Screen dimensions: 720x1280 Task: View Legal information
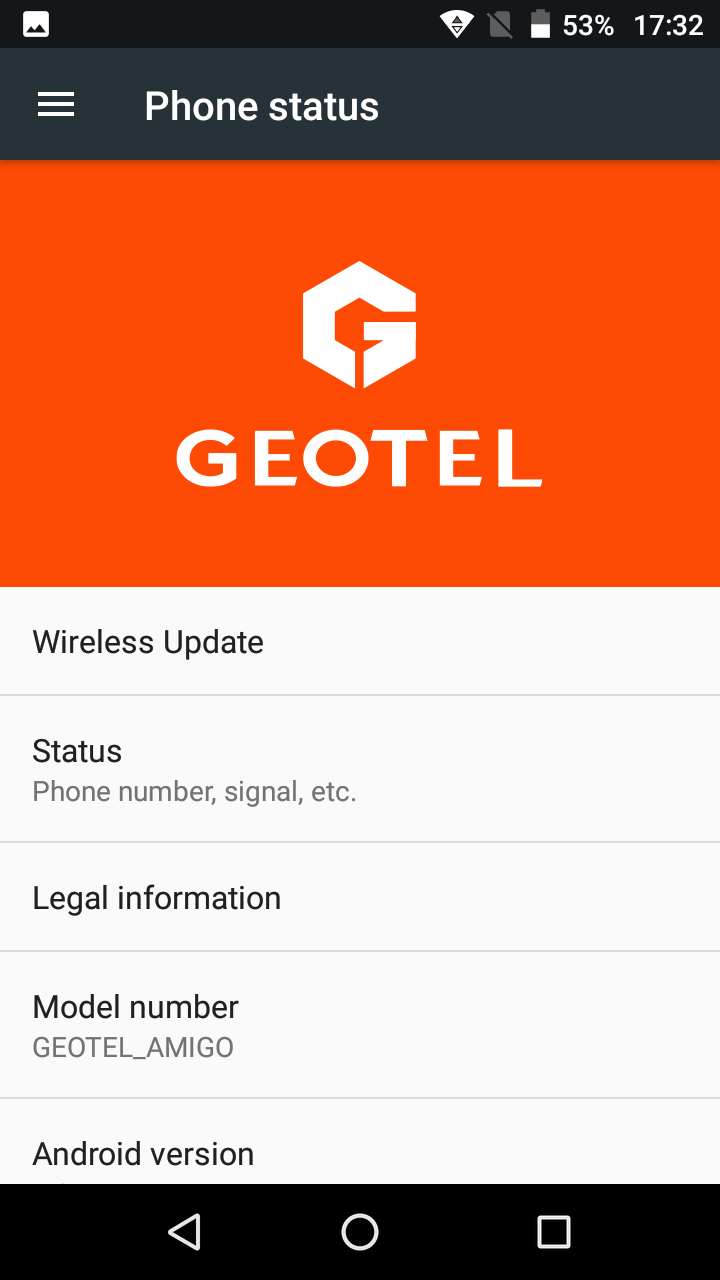[x=360, y=897]
